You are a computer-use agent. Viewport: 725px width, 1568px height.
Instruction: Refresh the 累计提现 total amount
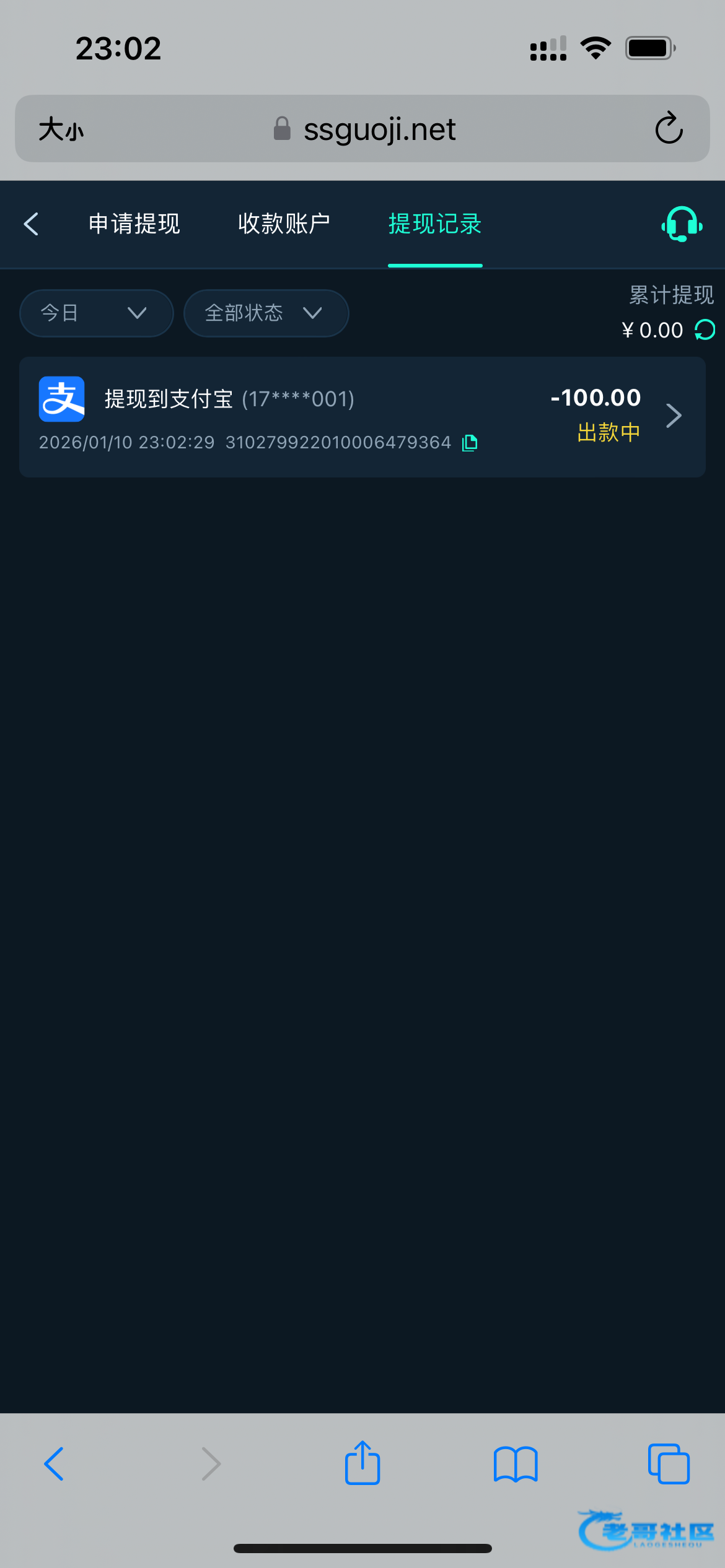pos(705,330)
